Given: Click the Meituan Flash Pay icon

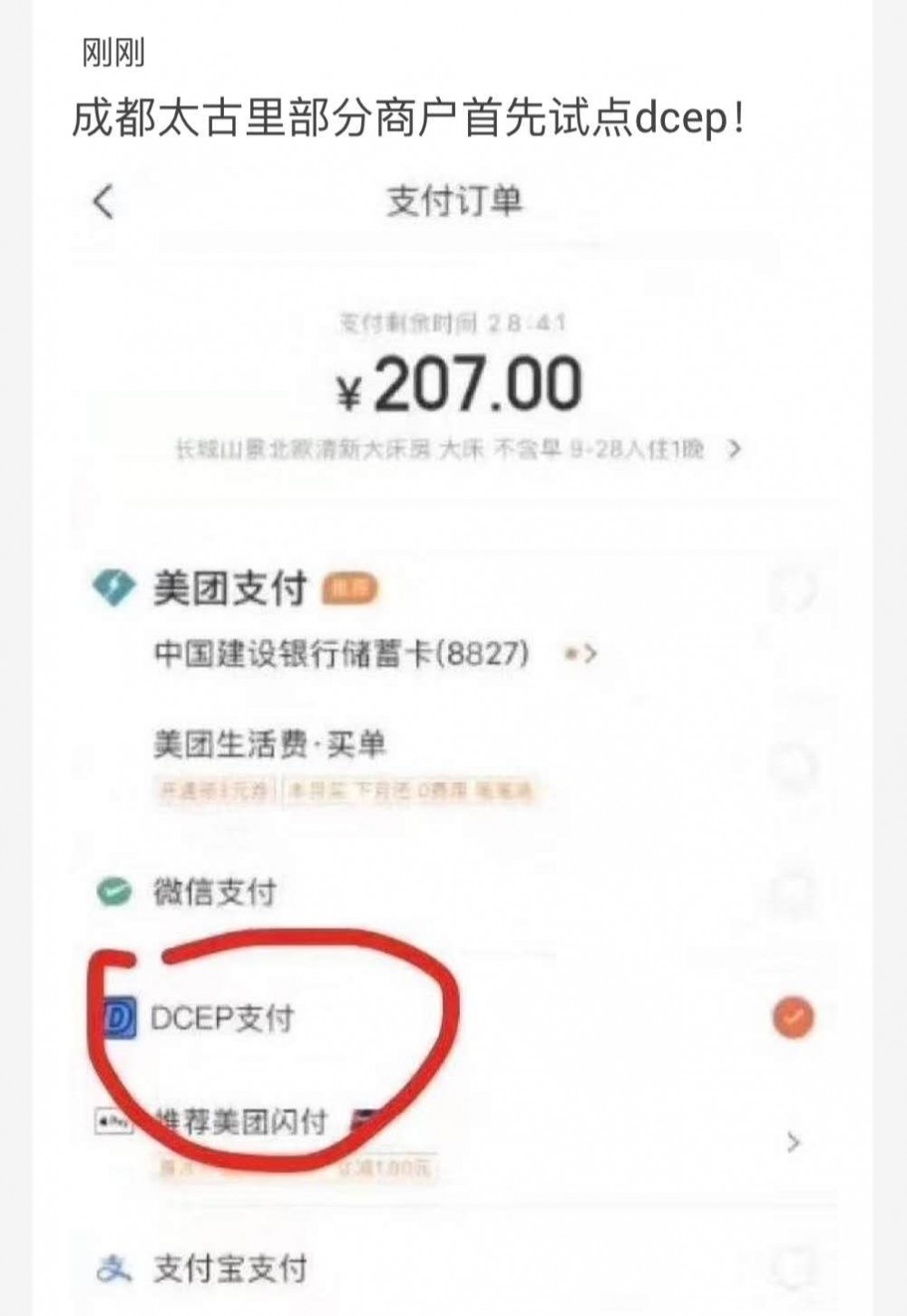Looking at the screenshot, I should tap(111, 1118).
